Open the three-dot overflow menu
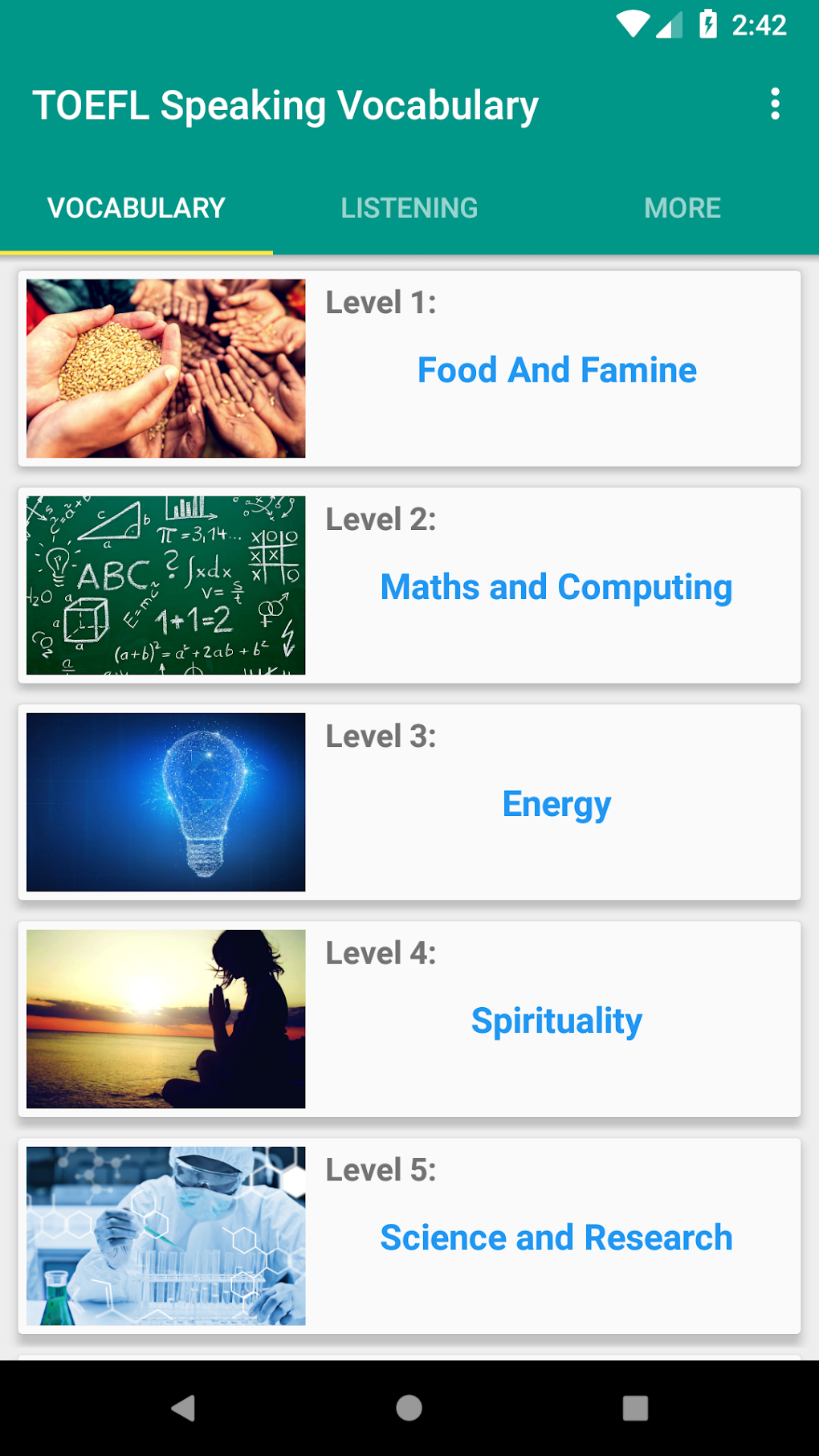This screenshot has height=1456, width=819. point(775,104)
